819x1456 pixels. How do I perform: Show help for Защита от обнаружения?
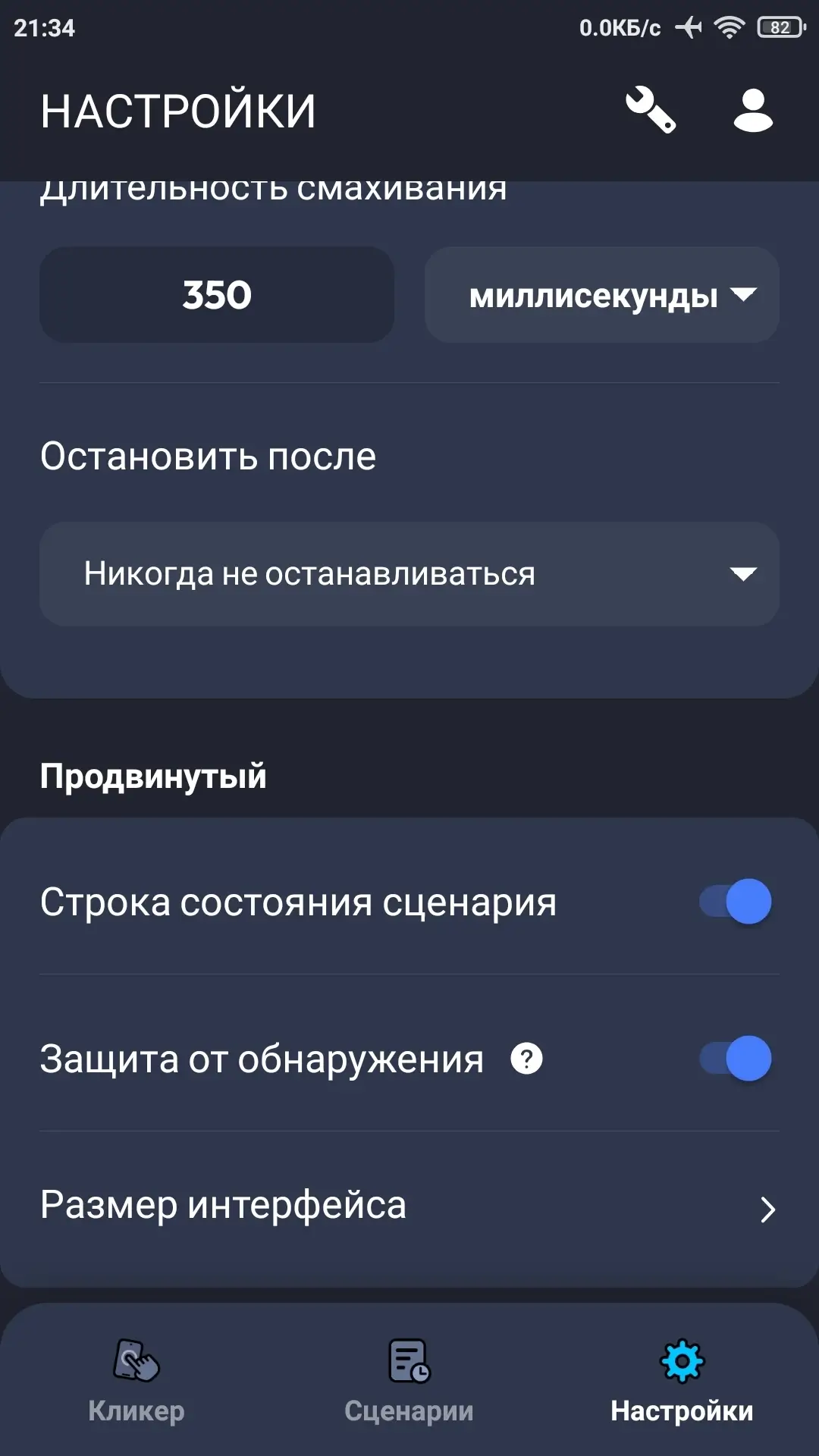point(526,1059)
